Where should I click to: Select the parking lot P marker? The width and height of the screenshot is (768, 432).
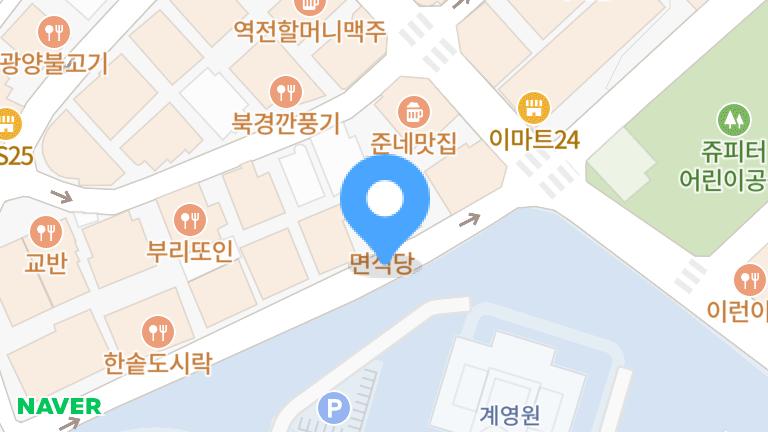330,408
